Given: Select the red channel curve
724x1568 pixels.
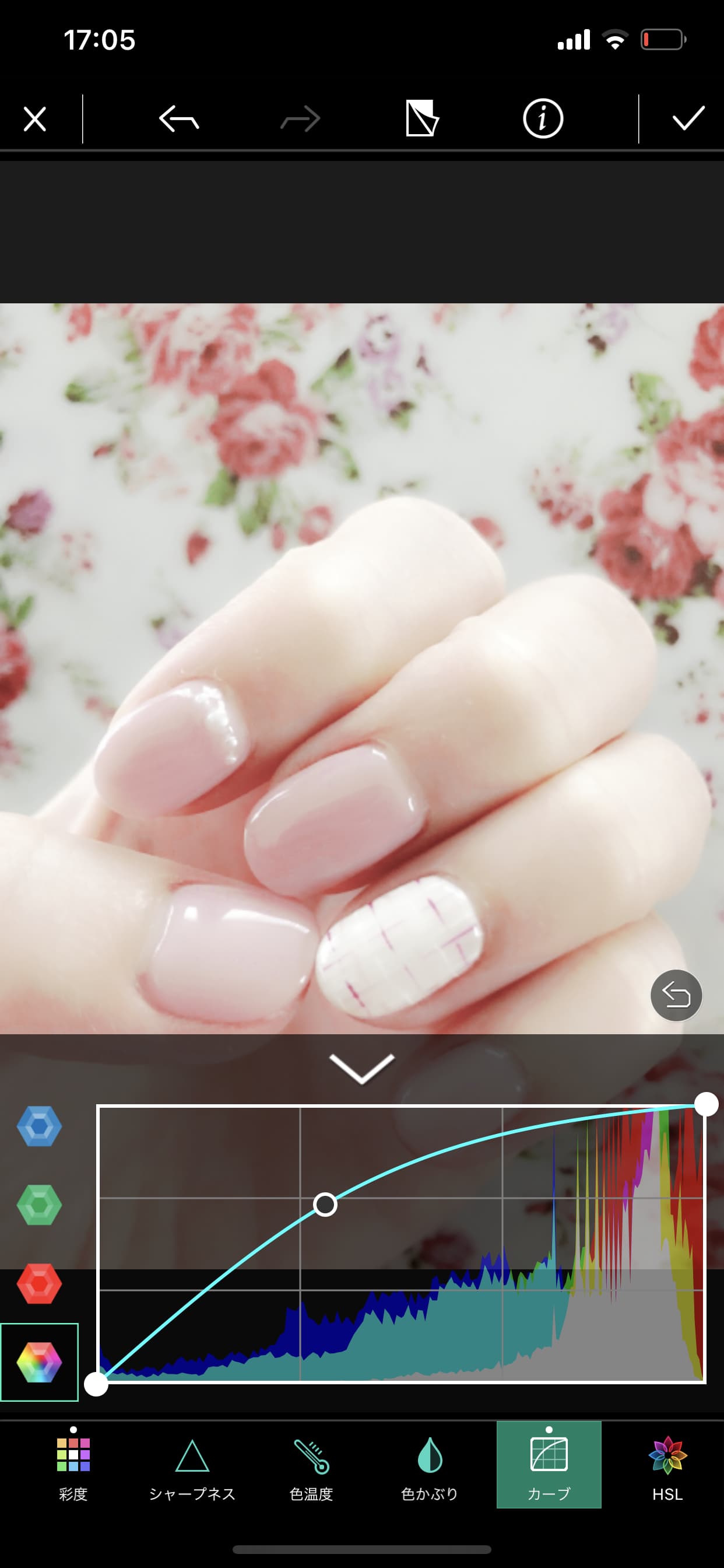Looking at the screenshot, I should (40, 1283).
